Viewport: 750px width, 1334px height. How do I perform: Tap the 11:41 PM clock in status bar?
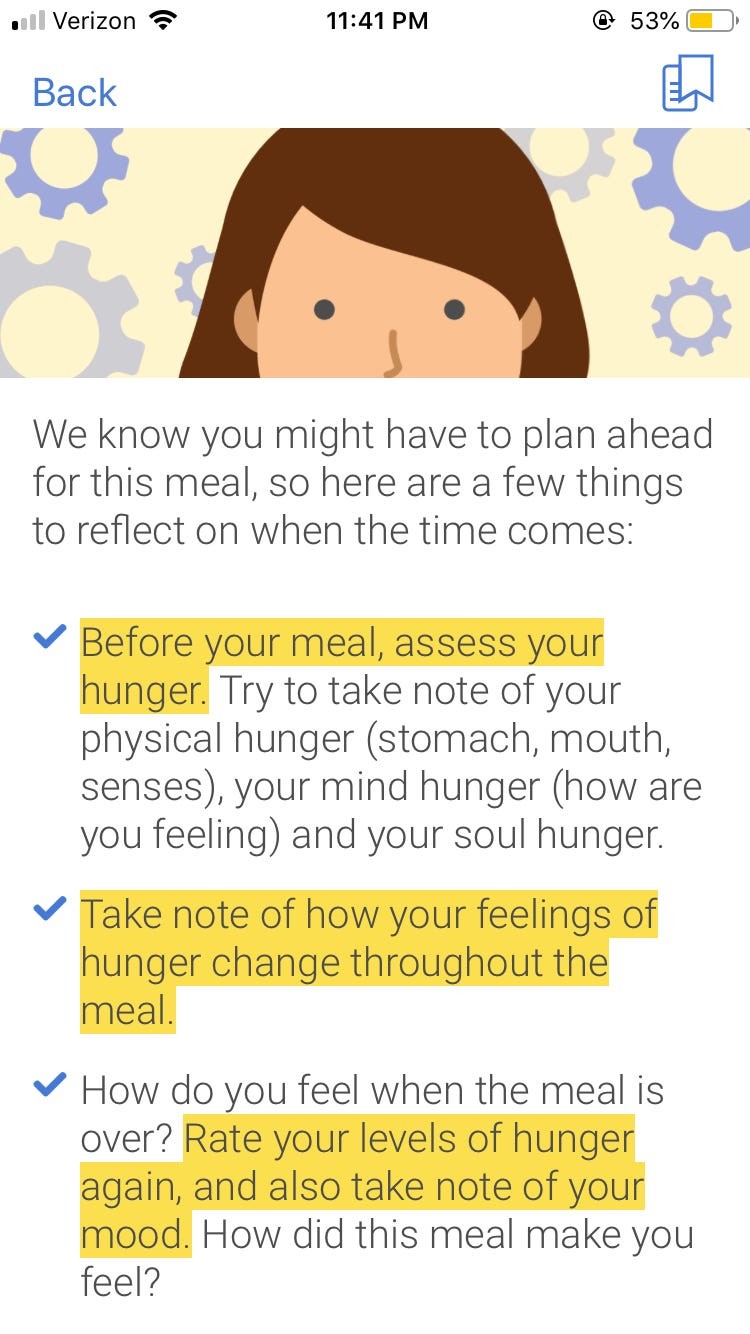pos(377,19)
